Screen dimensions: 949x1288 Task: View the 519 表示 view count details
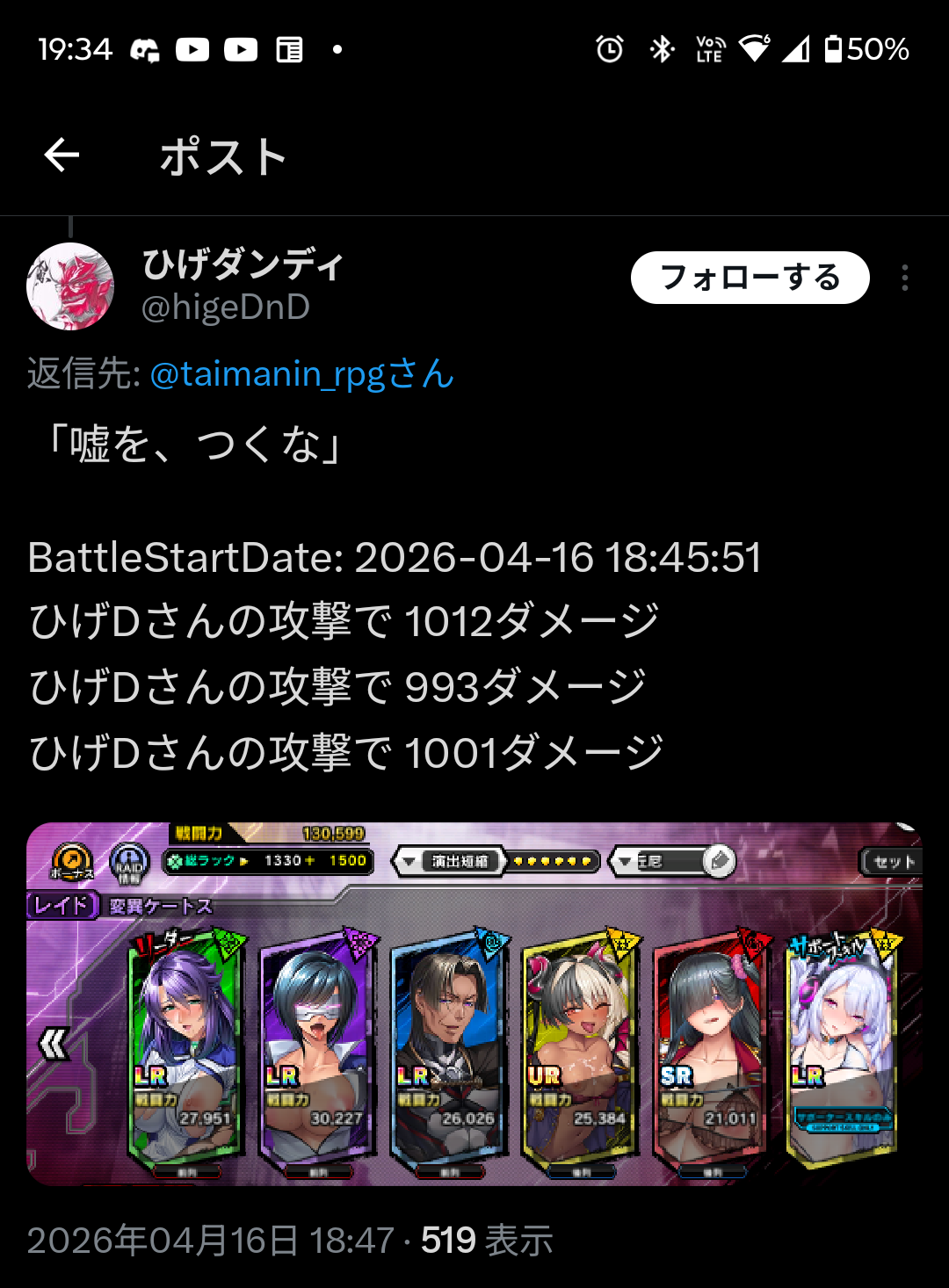click(486, 1241)
